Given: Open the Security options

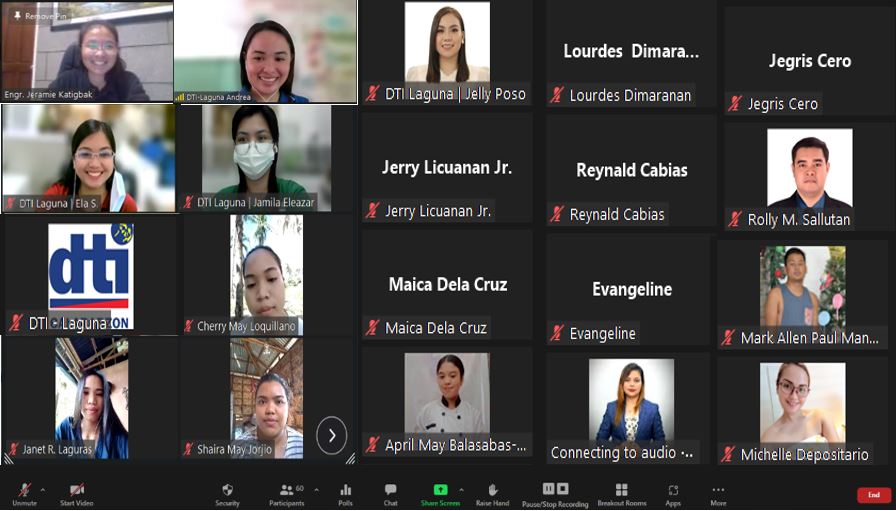Looking at the screenshot, I should [x=227, y=493].
